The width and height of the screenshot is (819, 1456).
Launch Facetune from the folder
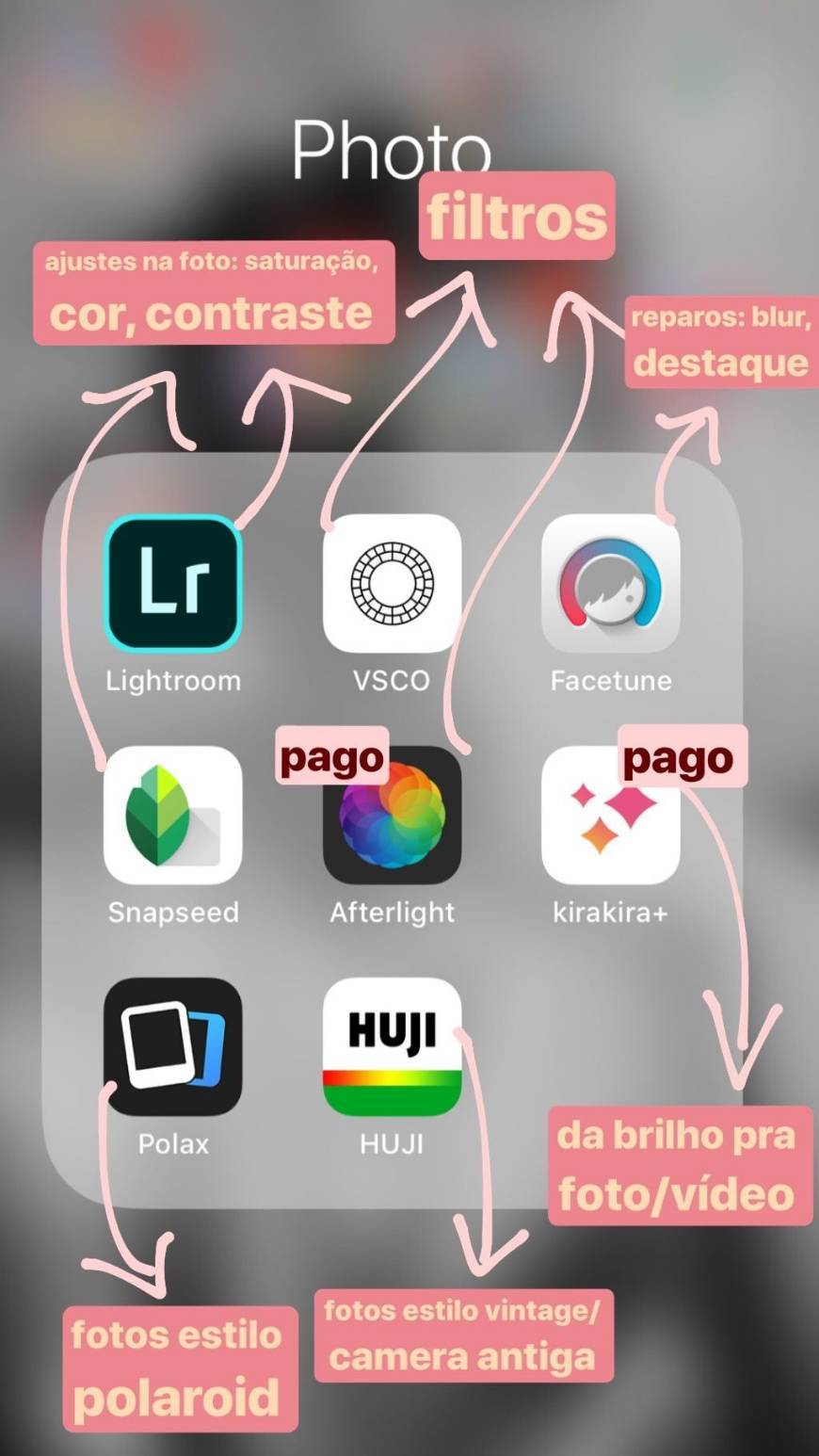(610, 584)
